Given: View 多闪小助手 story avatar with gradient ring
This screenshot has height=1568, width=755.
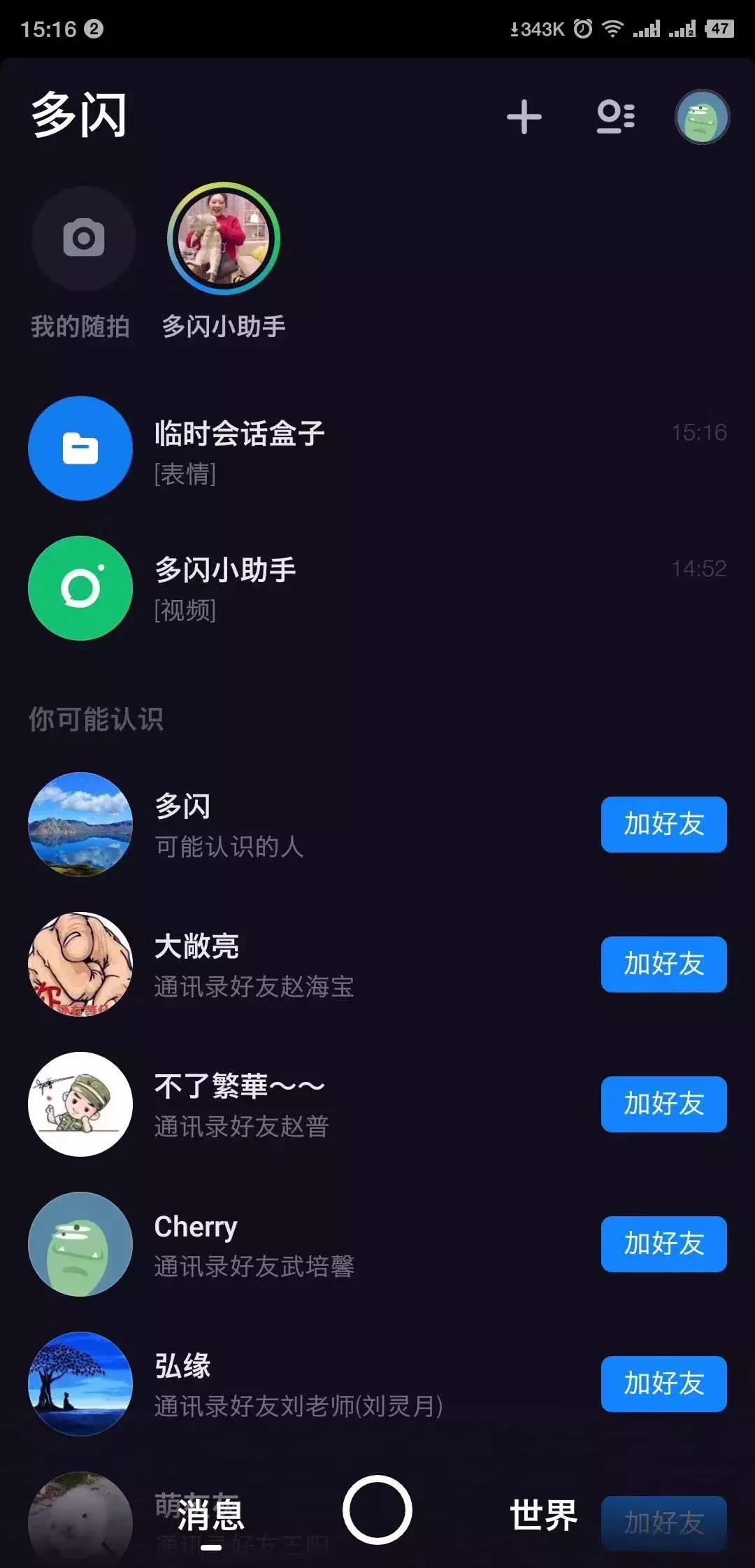Looking at the screenshot, I should click(x=223, y=239).
